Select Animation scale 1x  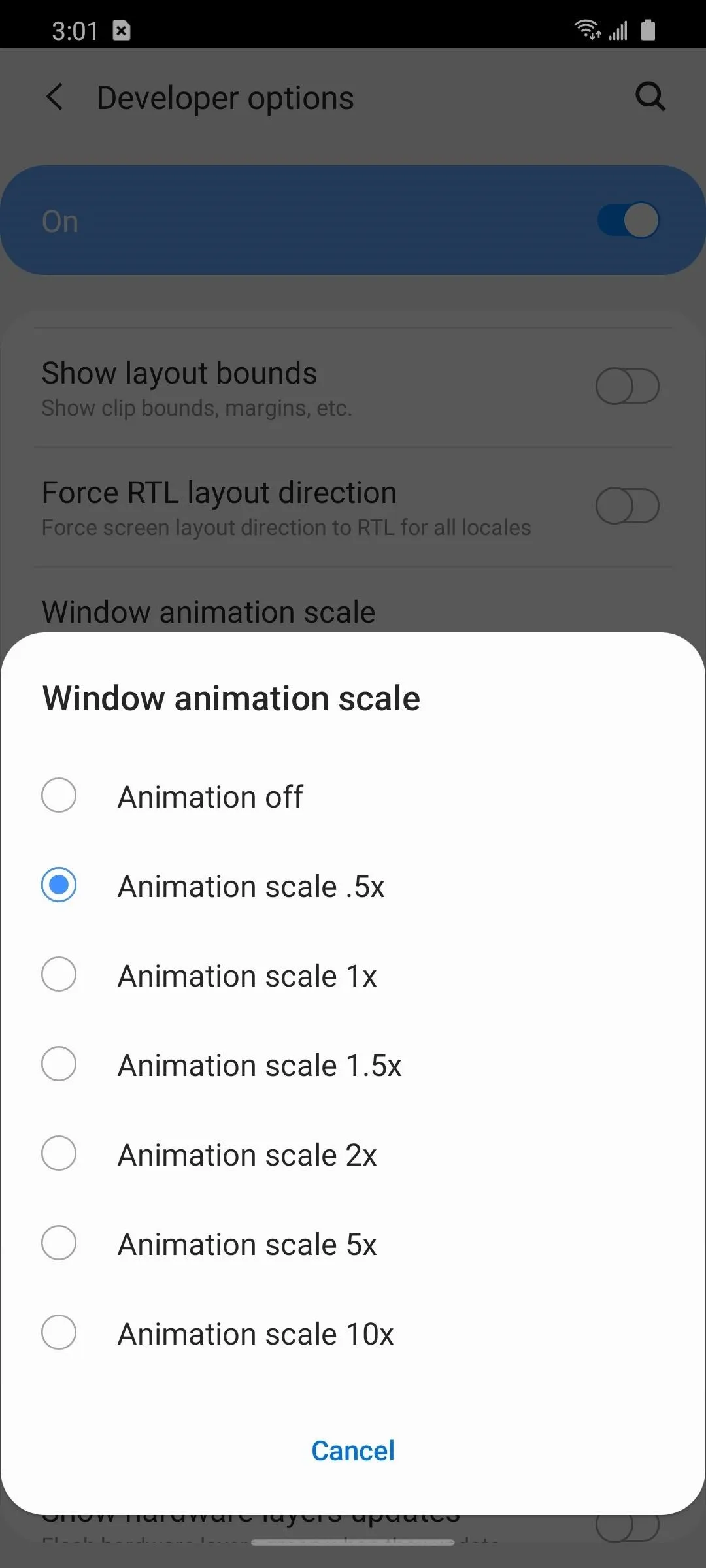353,975
